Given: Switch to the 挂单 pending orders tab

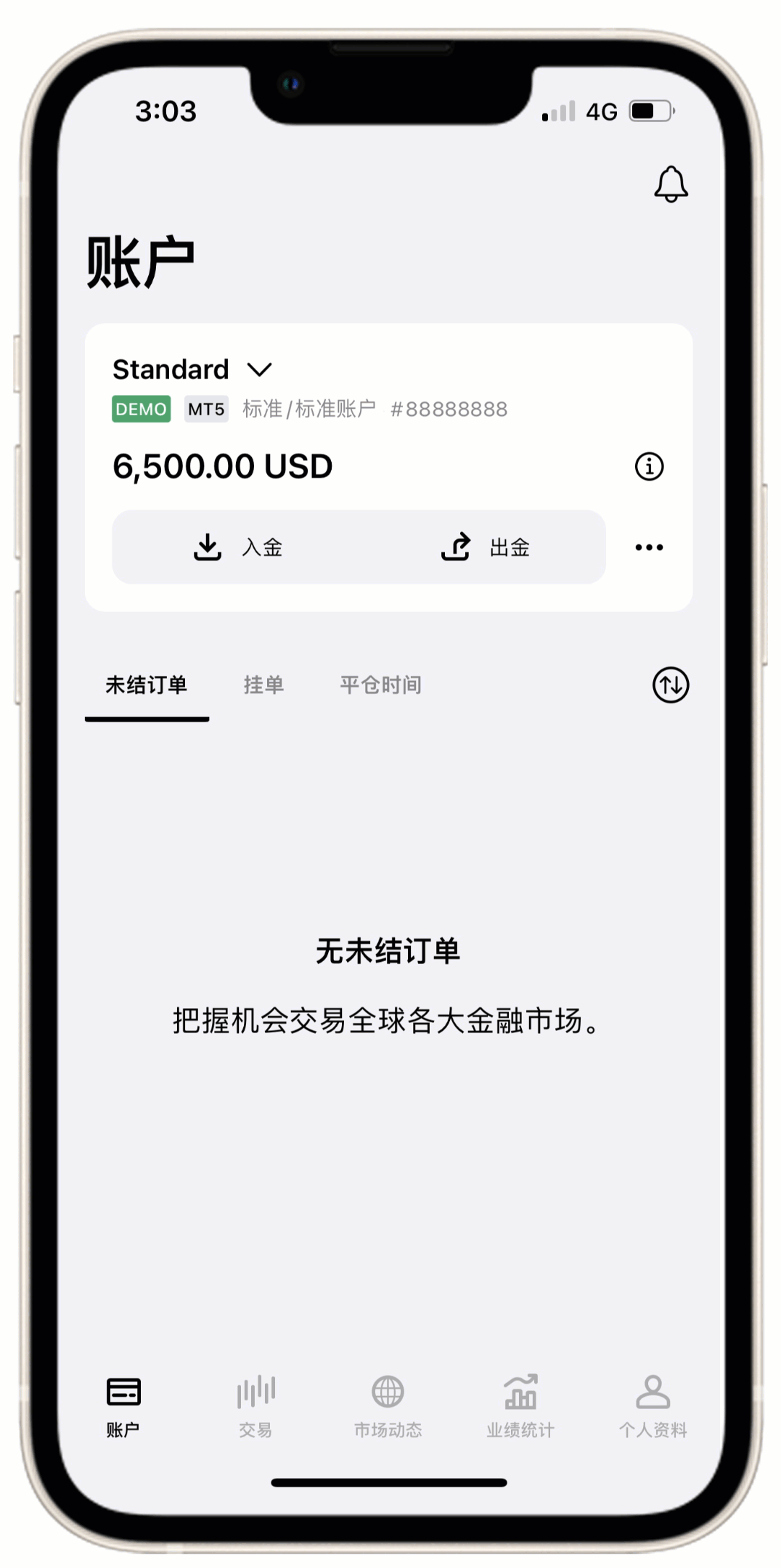Looking at the screenshot, I should coord(263,685).
